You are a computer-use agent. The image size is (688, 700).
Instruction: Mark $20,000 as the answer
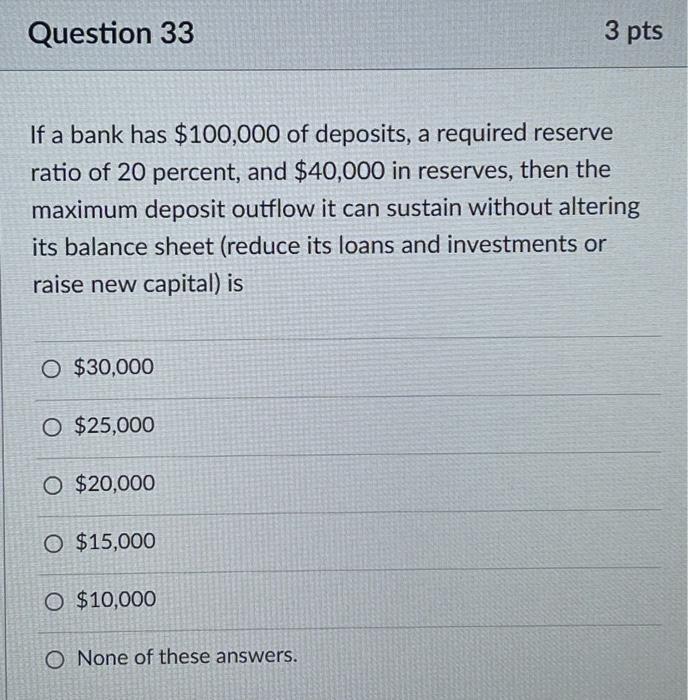[54, 484]
